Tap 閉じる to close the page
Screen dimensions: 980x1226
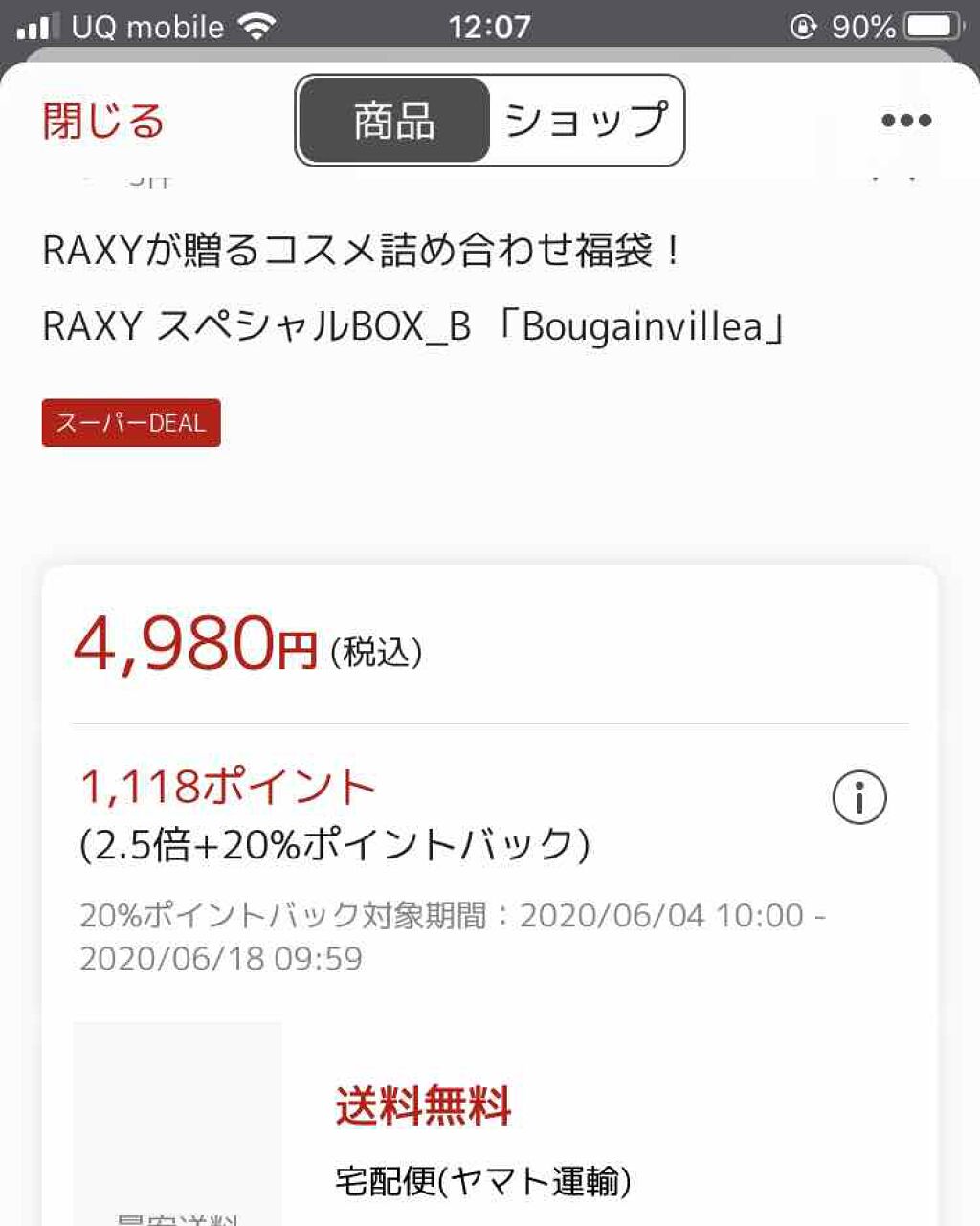coord(101,121)
